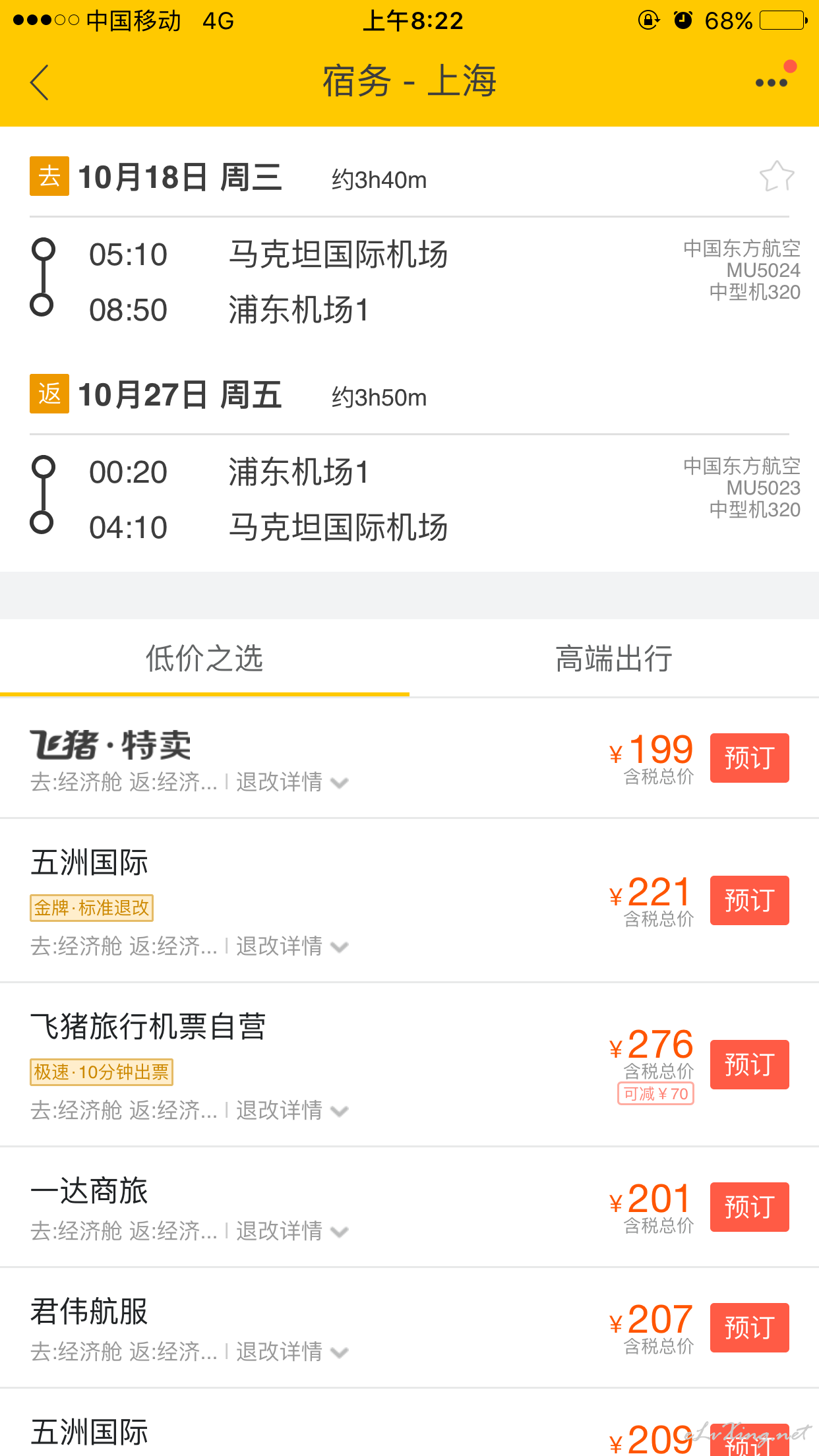Book the 五洲国际 ¥221 offer

pyautogui.click(x=749, y=900)
